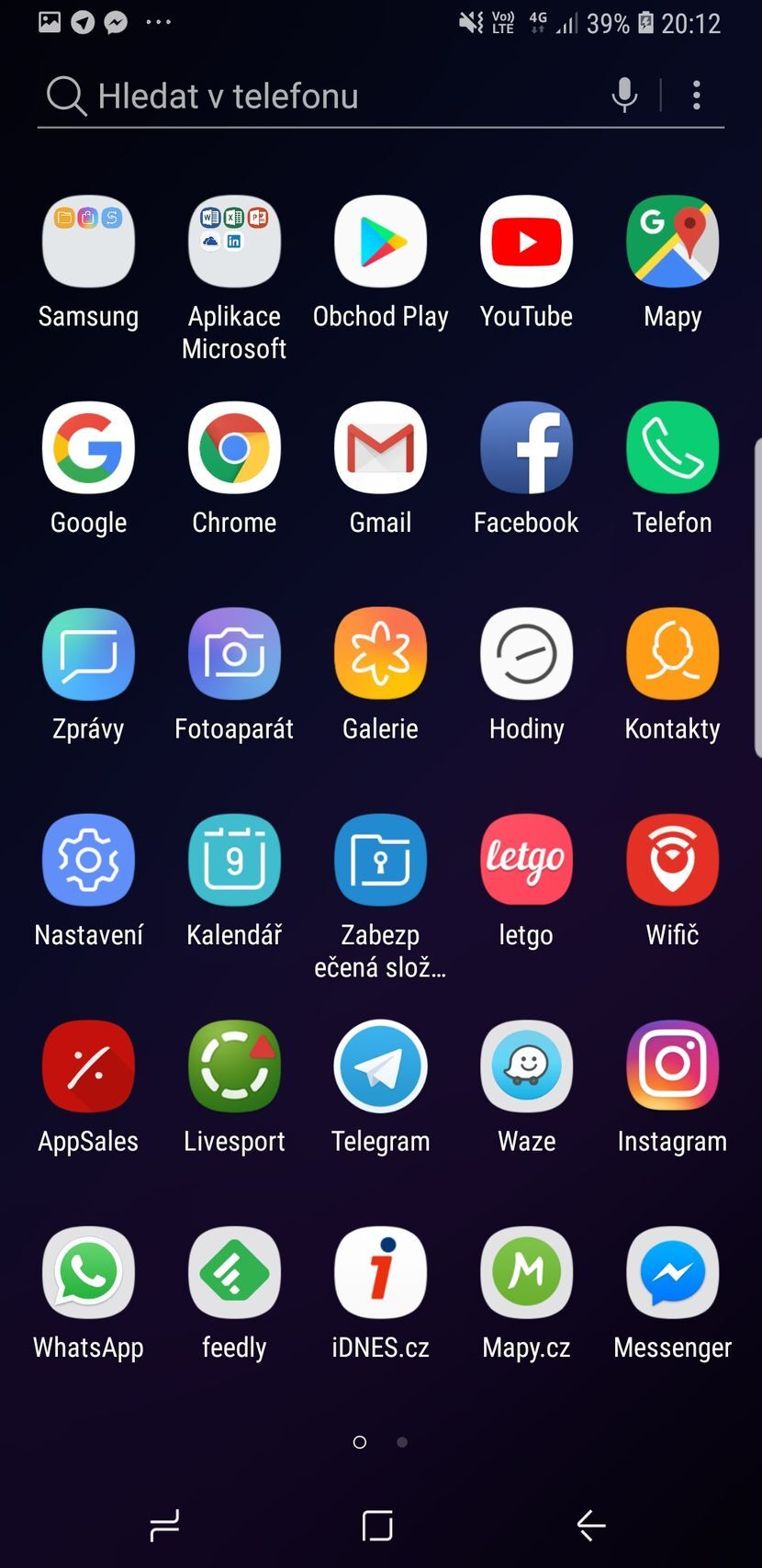The height and width of the screenshot is (1568, 762).
Task: Switch to the second app drawer page
Action: click(401, 1442)
